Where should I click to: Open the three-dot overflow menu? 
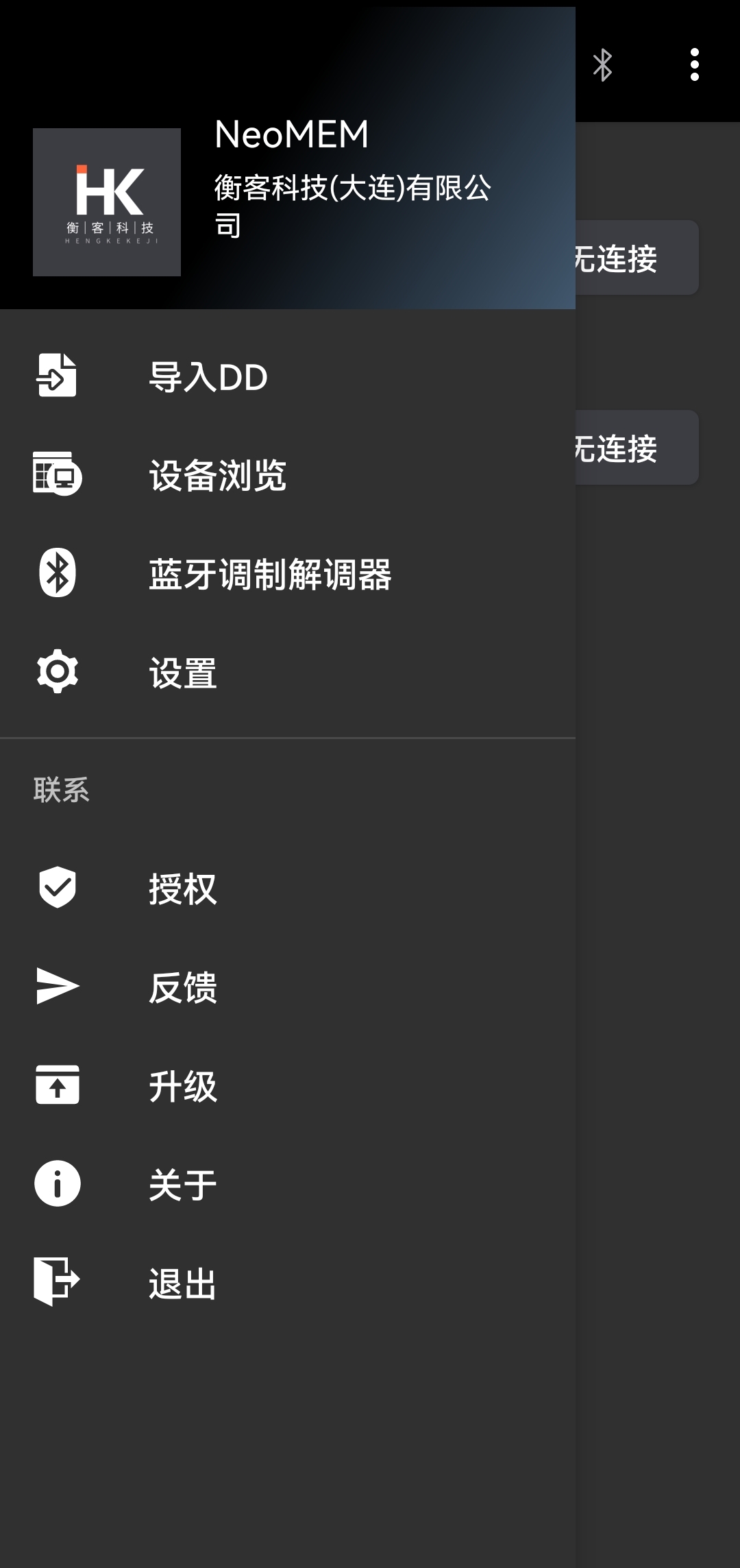[x=694, y=65]
